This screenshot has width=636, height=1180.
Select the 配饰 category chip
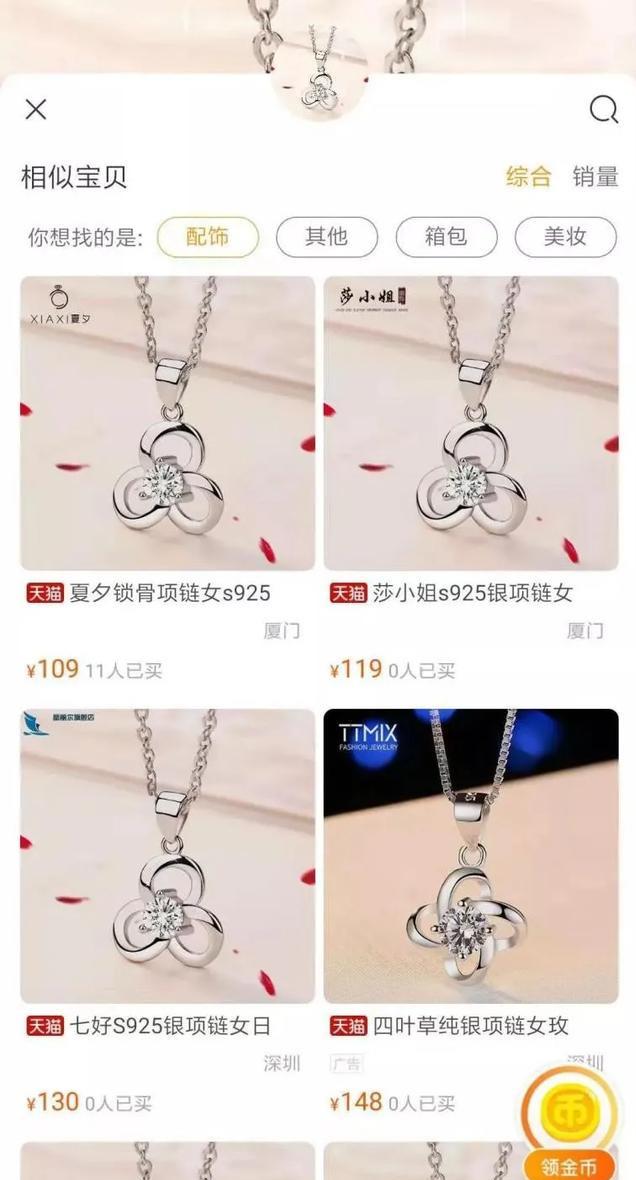[208, 237]
